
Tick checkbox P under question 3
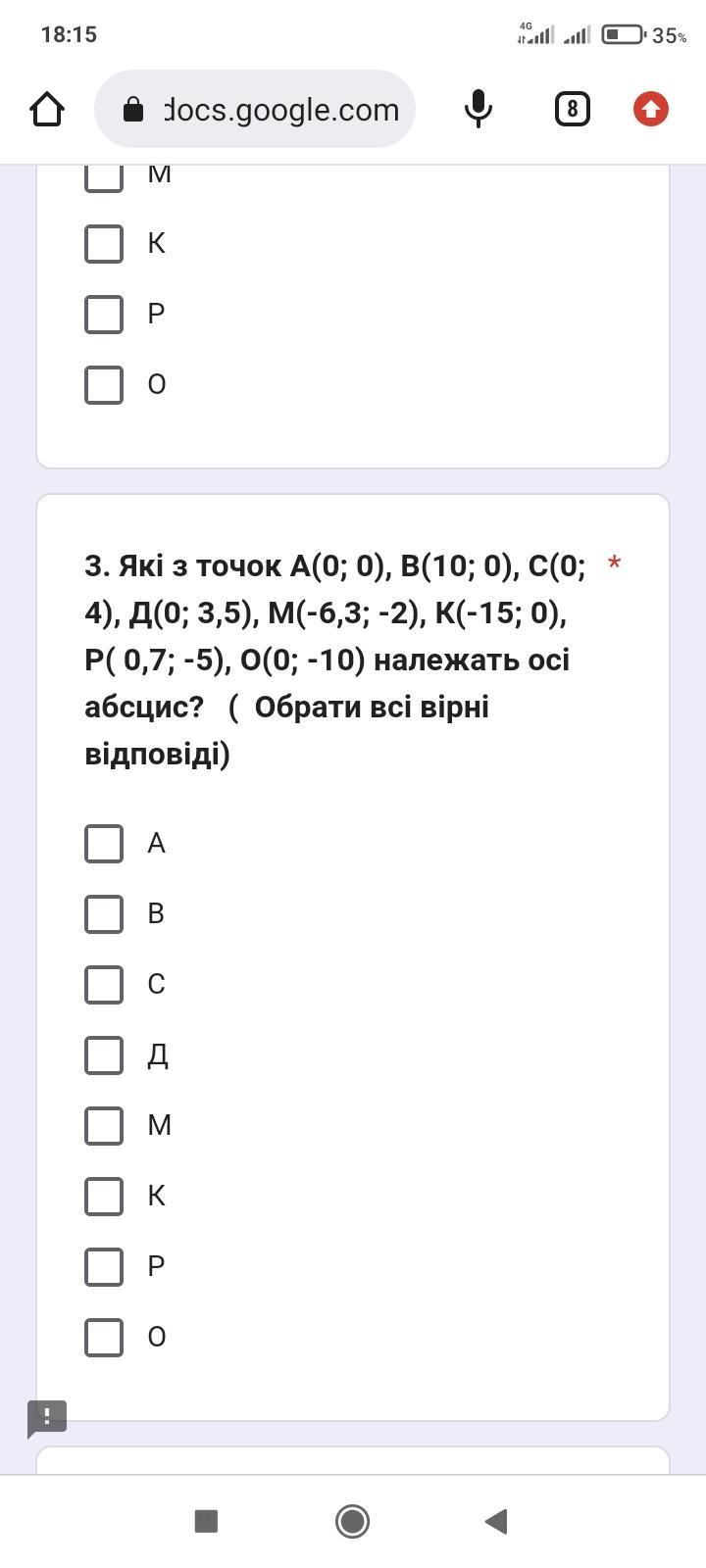(104, 1267)
